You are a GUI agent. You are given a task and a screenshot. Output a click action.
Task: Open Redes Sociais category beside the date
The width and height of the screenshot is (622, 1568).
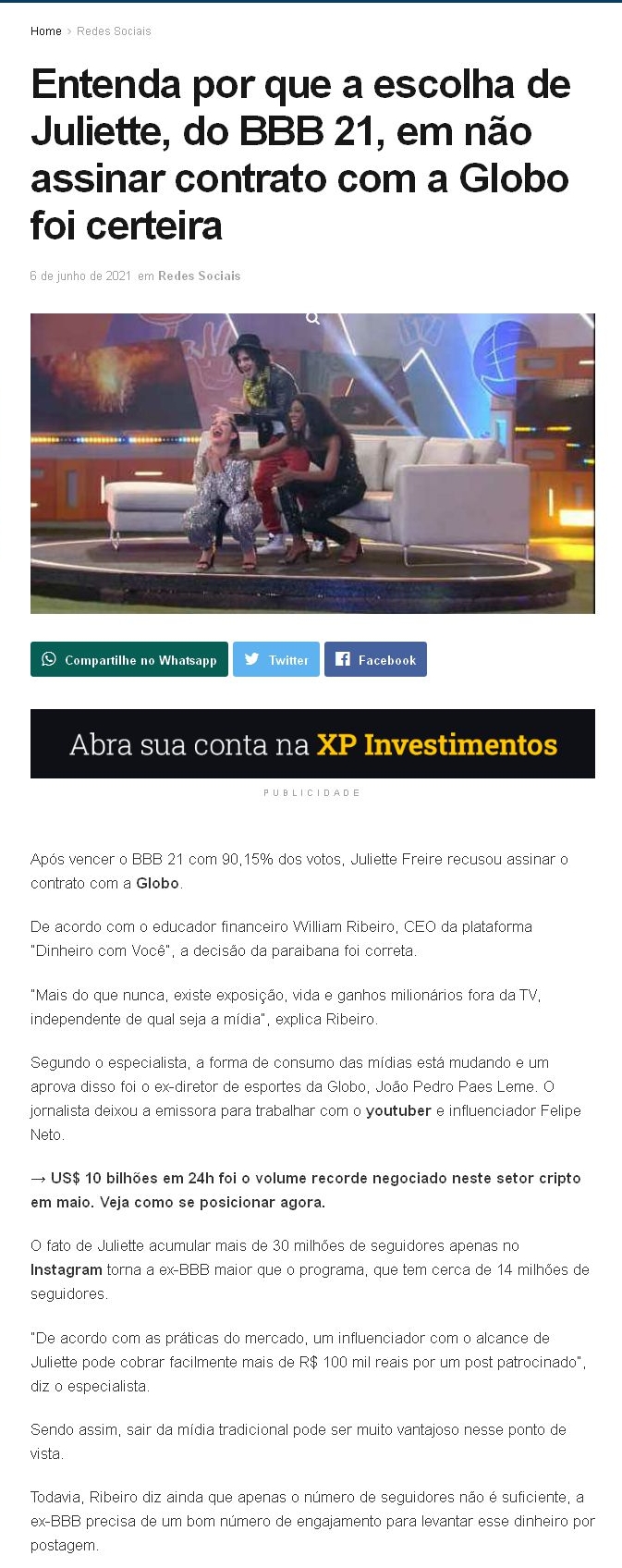point(199,276)
